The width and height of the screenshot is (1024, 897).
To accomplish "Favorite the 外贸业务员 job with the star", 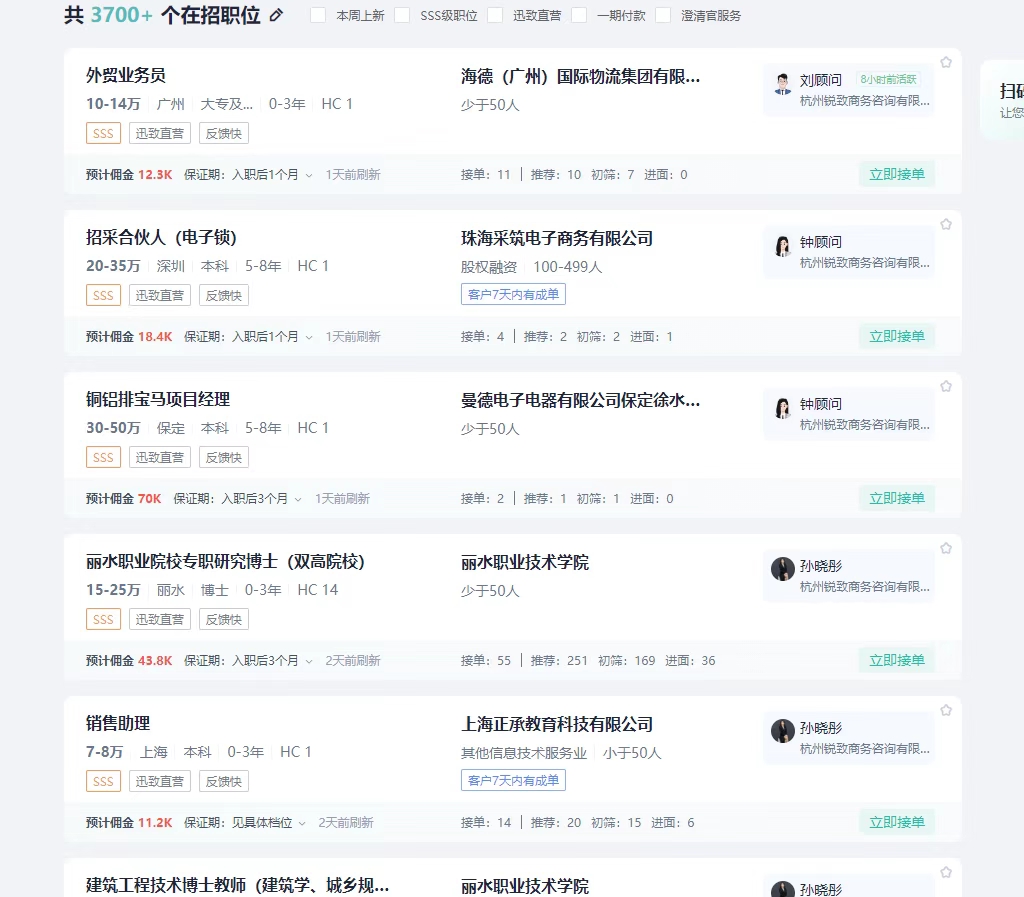I will click(946, 62).
